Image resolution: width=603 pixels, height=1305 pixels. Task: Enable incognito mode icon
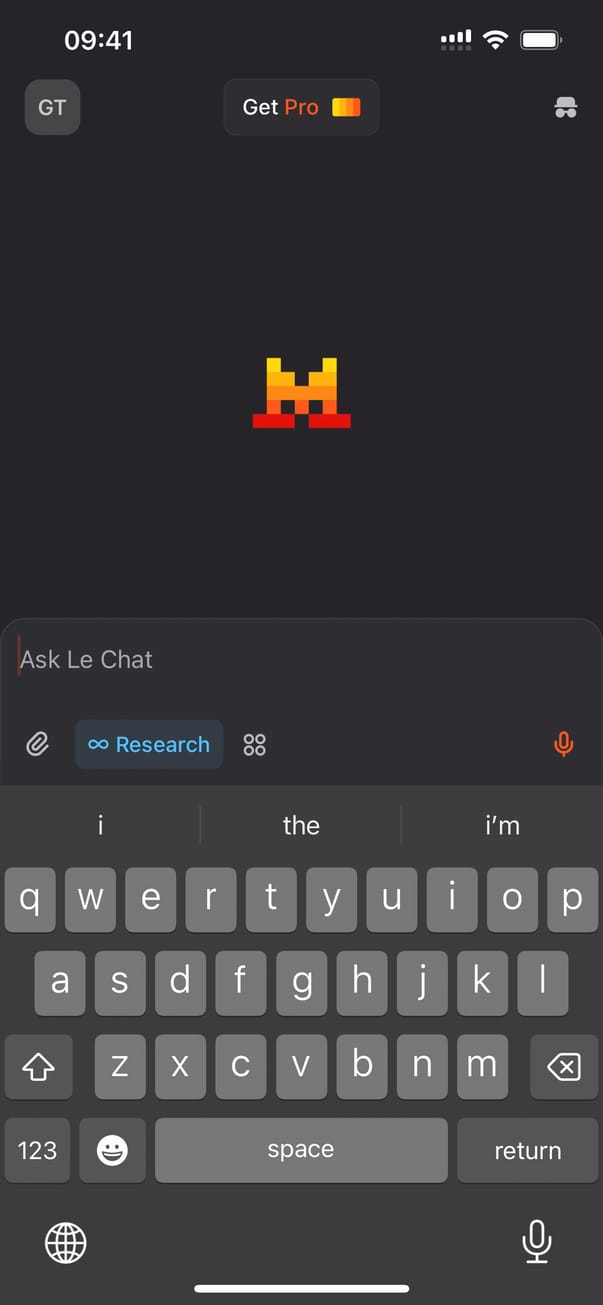(x=566, y=107)
